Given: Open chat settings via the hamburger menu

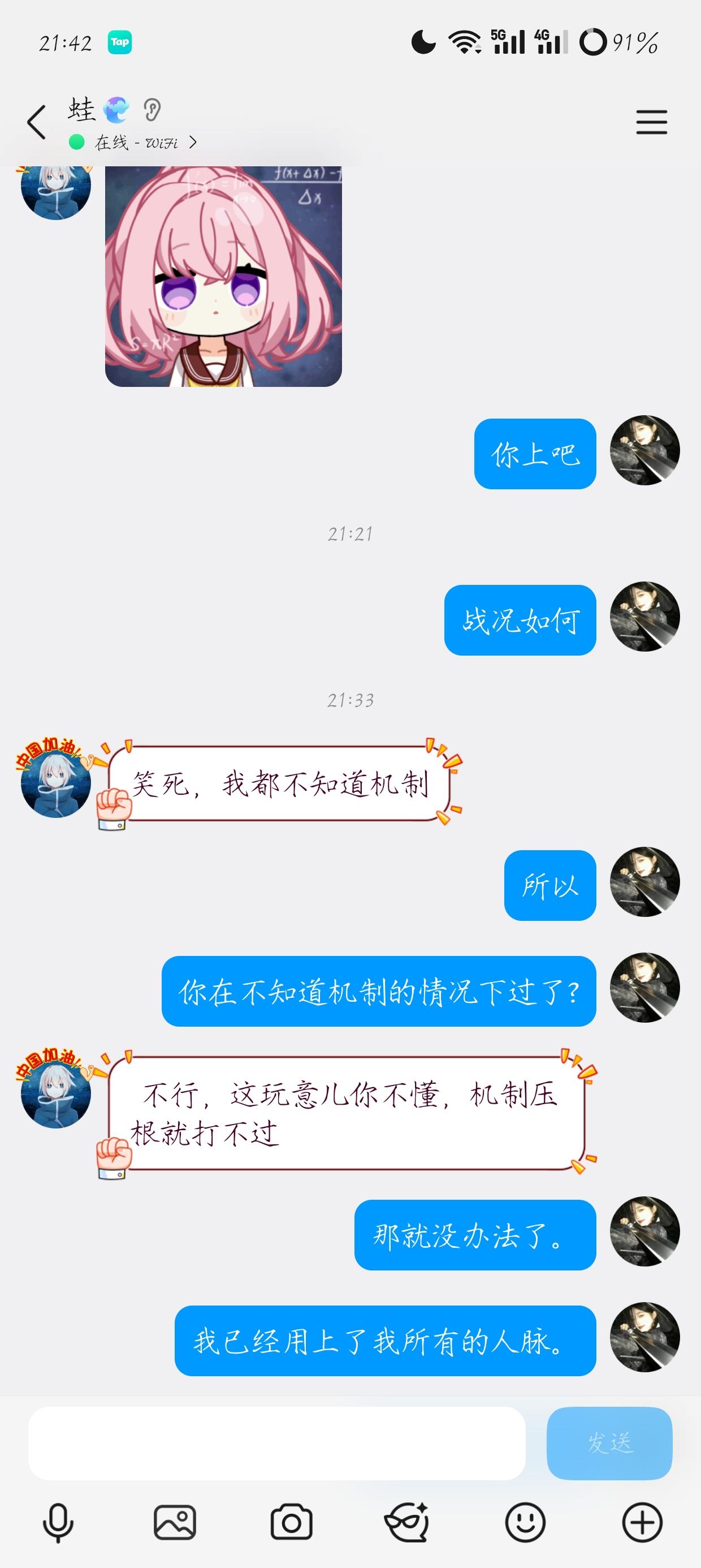Looking at the screenshot, I should point(651,122).
